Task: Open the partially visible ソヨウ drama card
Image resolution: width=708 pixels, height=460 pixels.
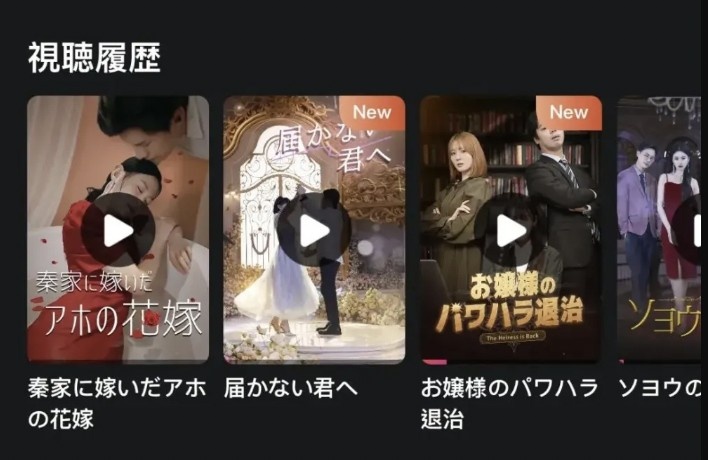Action: point(663,229)
